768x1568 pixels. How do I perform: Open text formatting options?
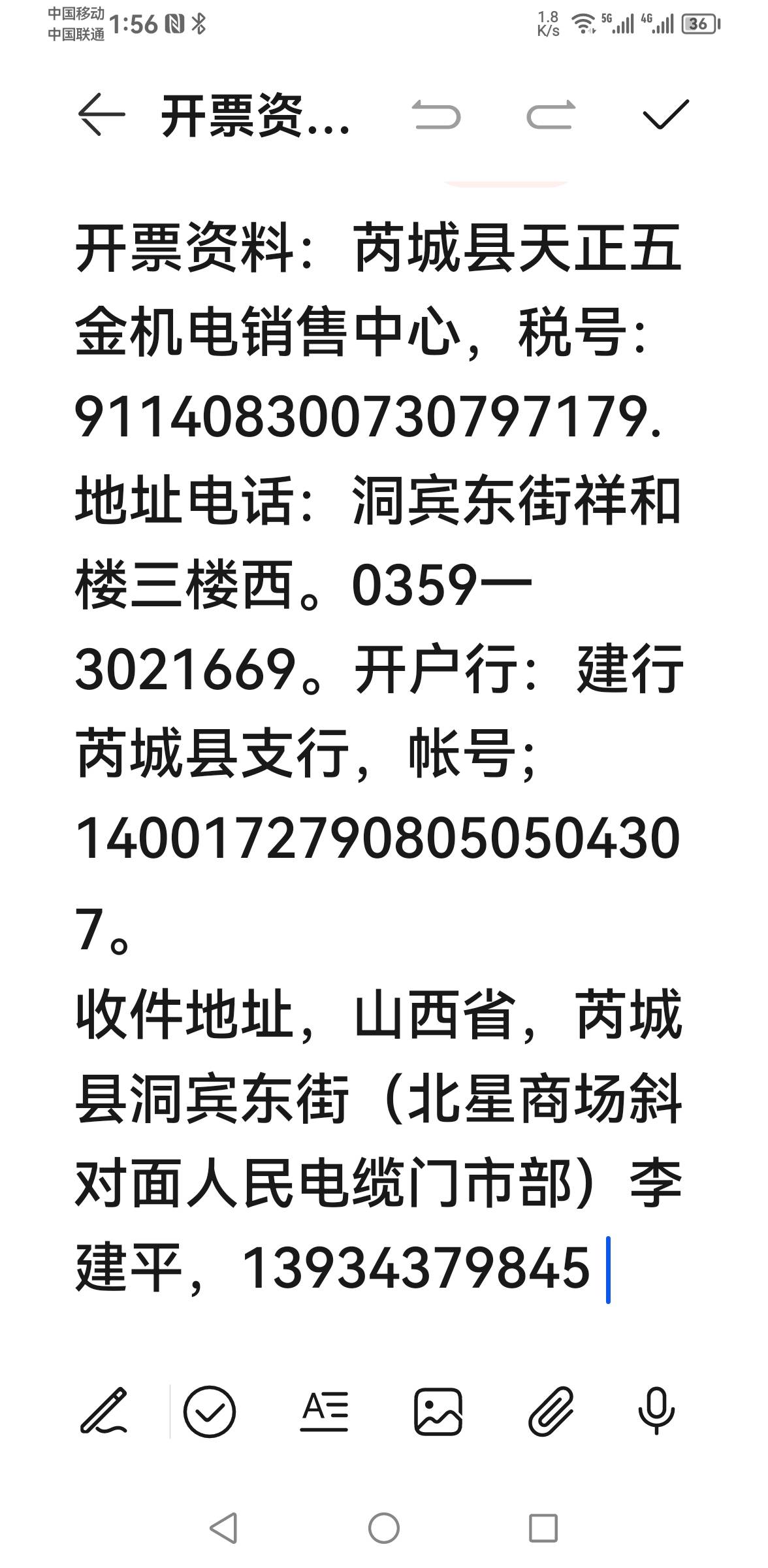click(325, 1411)
